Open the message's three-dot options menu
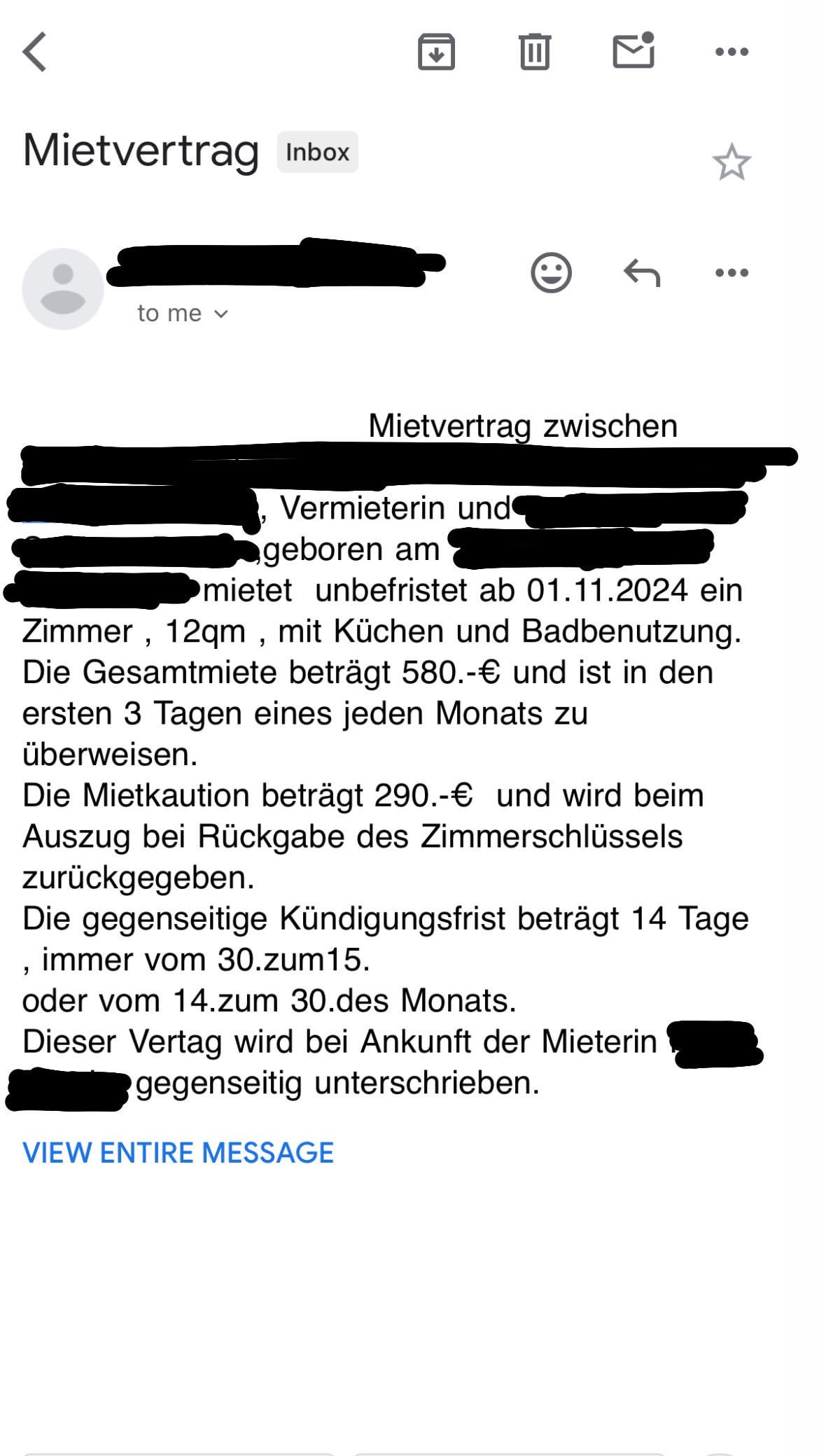 pos(731,272)
